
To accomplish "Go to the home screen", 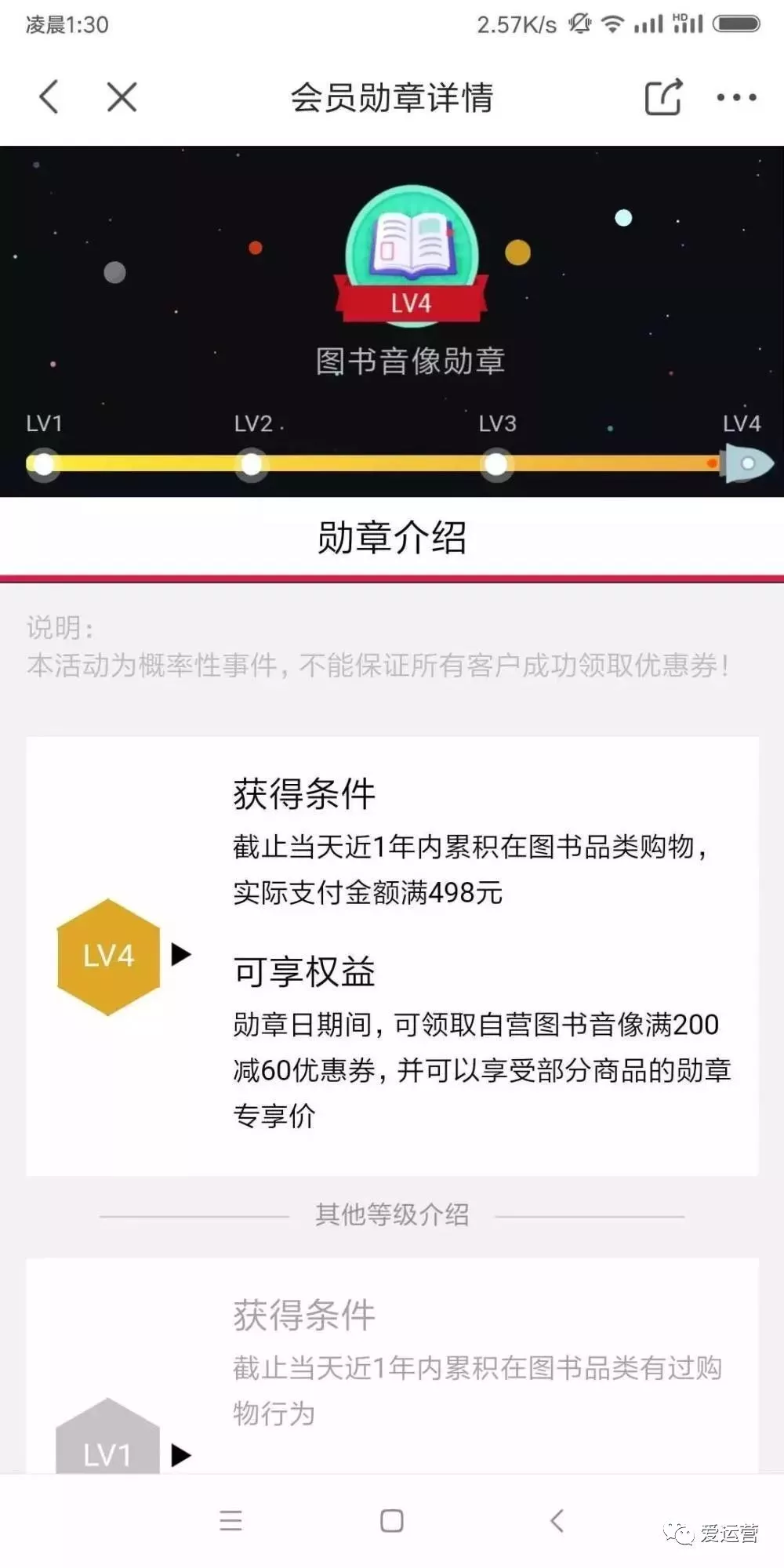I will (x=391, y=1520).
